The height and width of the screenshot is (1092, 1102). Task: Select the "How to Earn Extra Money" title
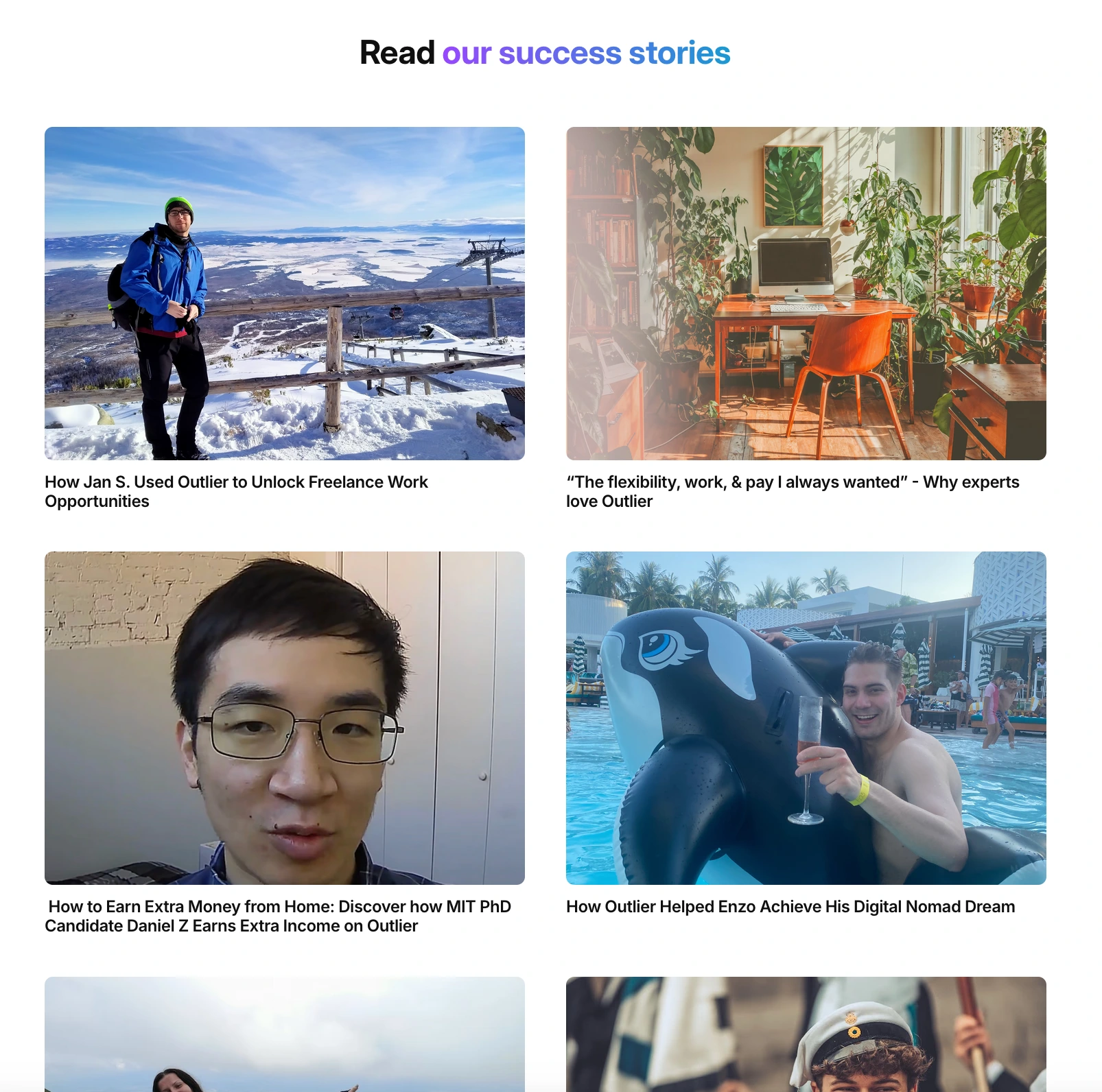point(278,916)
